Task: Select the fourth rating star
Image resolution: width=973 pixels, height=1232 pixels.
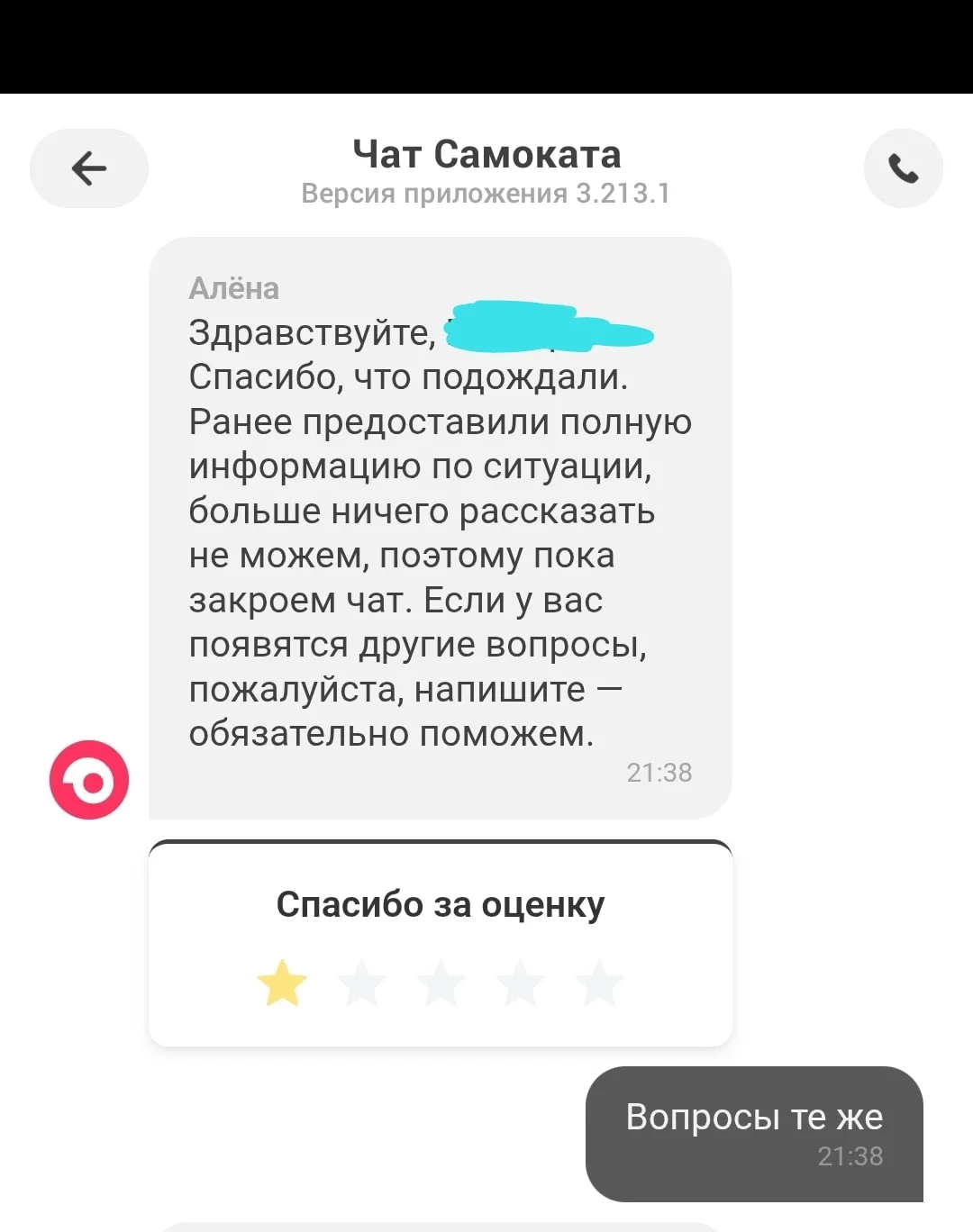Action: point(520,983)
